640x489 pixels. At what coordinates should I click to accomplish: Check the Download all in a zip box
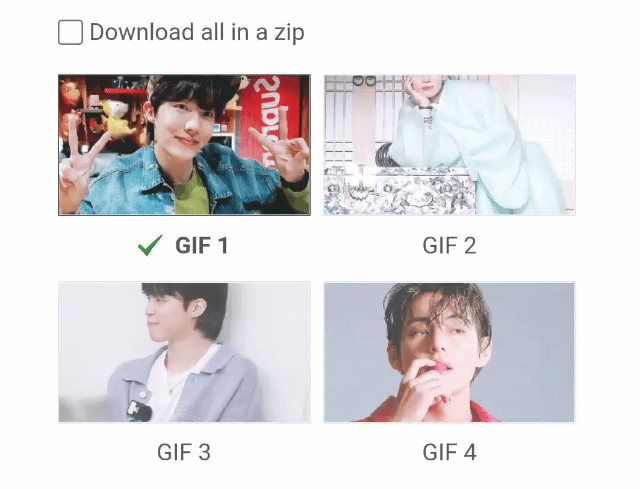(70, 33)
